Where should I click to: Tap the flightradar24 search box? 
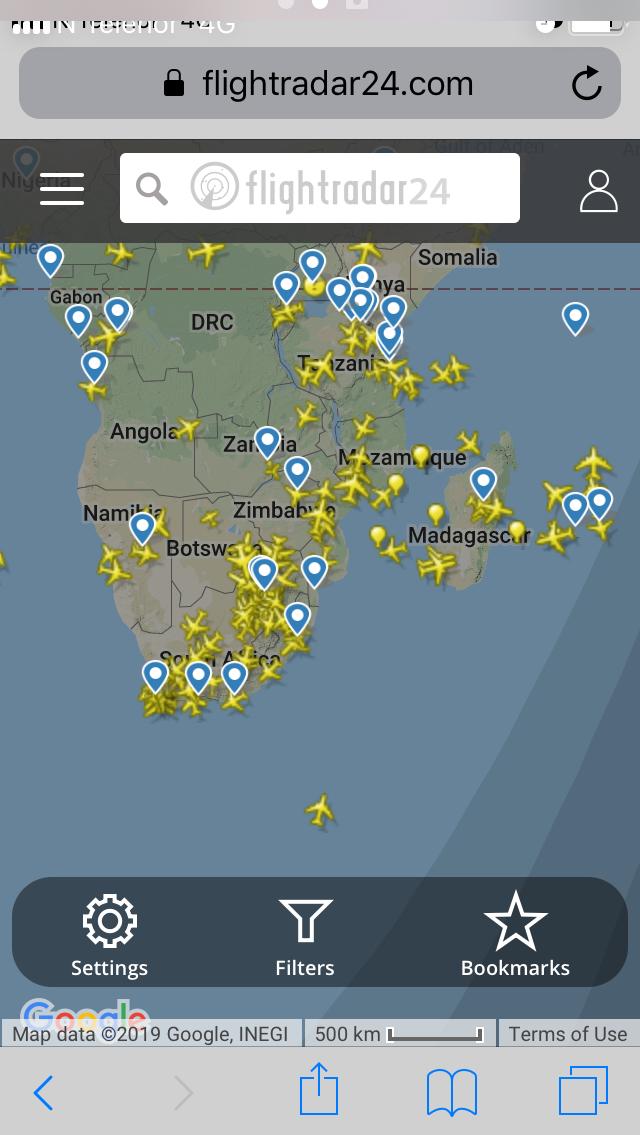click(319, 188)
